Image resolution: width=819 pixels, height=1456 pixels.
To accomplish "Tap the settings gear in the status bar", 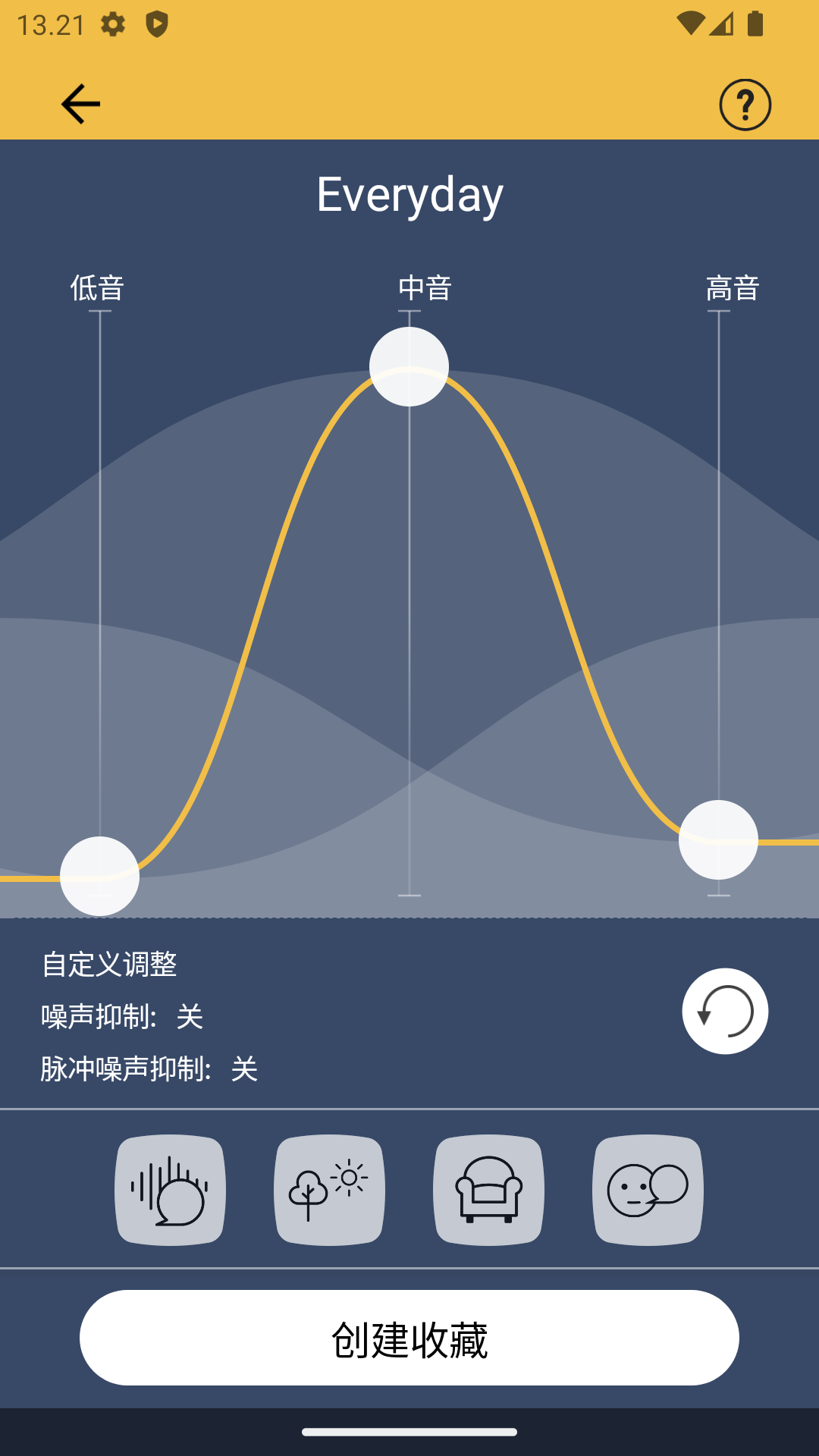I will click(x=114, y=25).
